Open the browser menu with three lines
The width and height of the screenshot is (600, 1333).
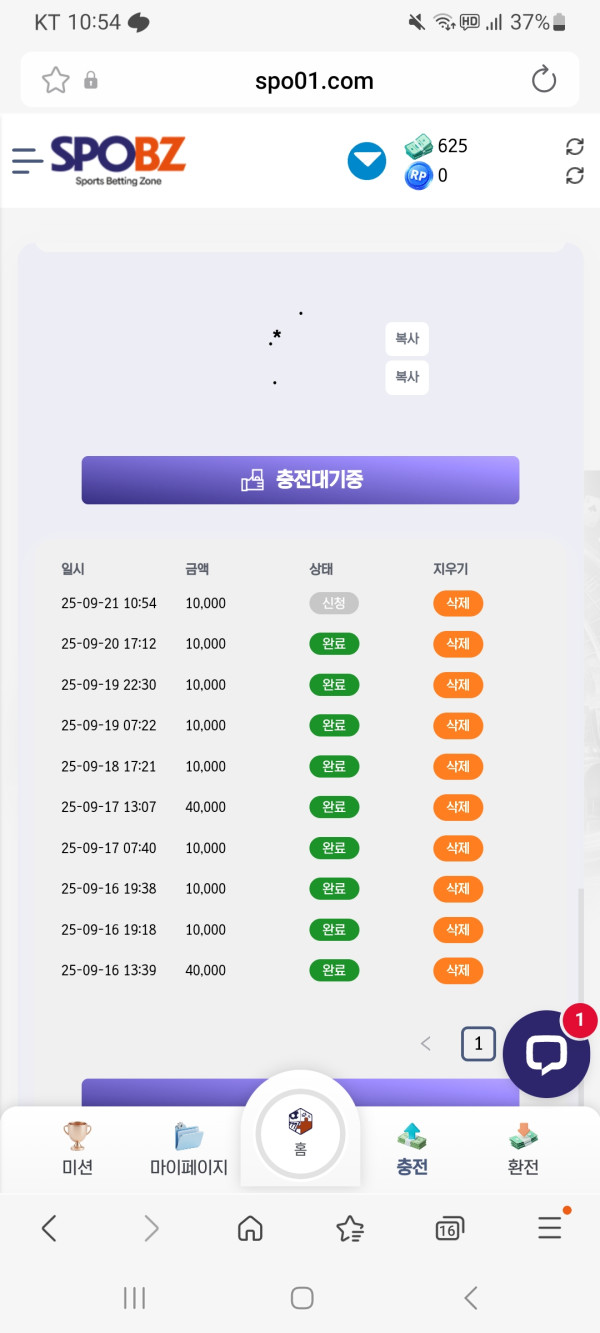point(550,1228)
